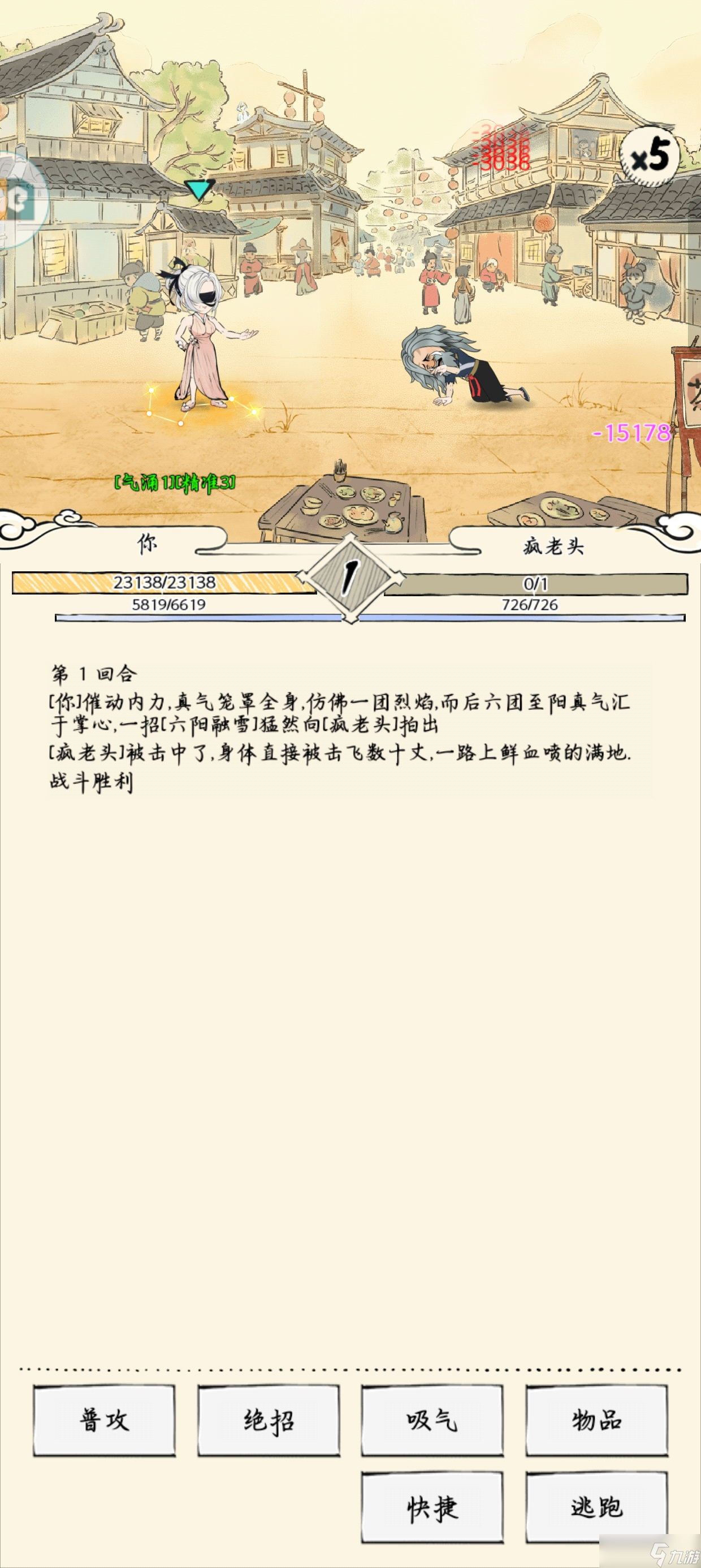Flee the battle with 逃跑
This screenshot has width=701, height=1568.
click(x=596, y=1507)
